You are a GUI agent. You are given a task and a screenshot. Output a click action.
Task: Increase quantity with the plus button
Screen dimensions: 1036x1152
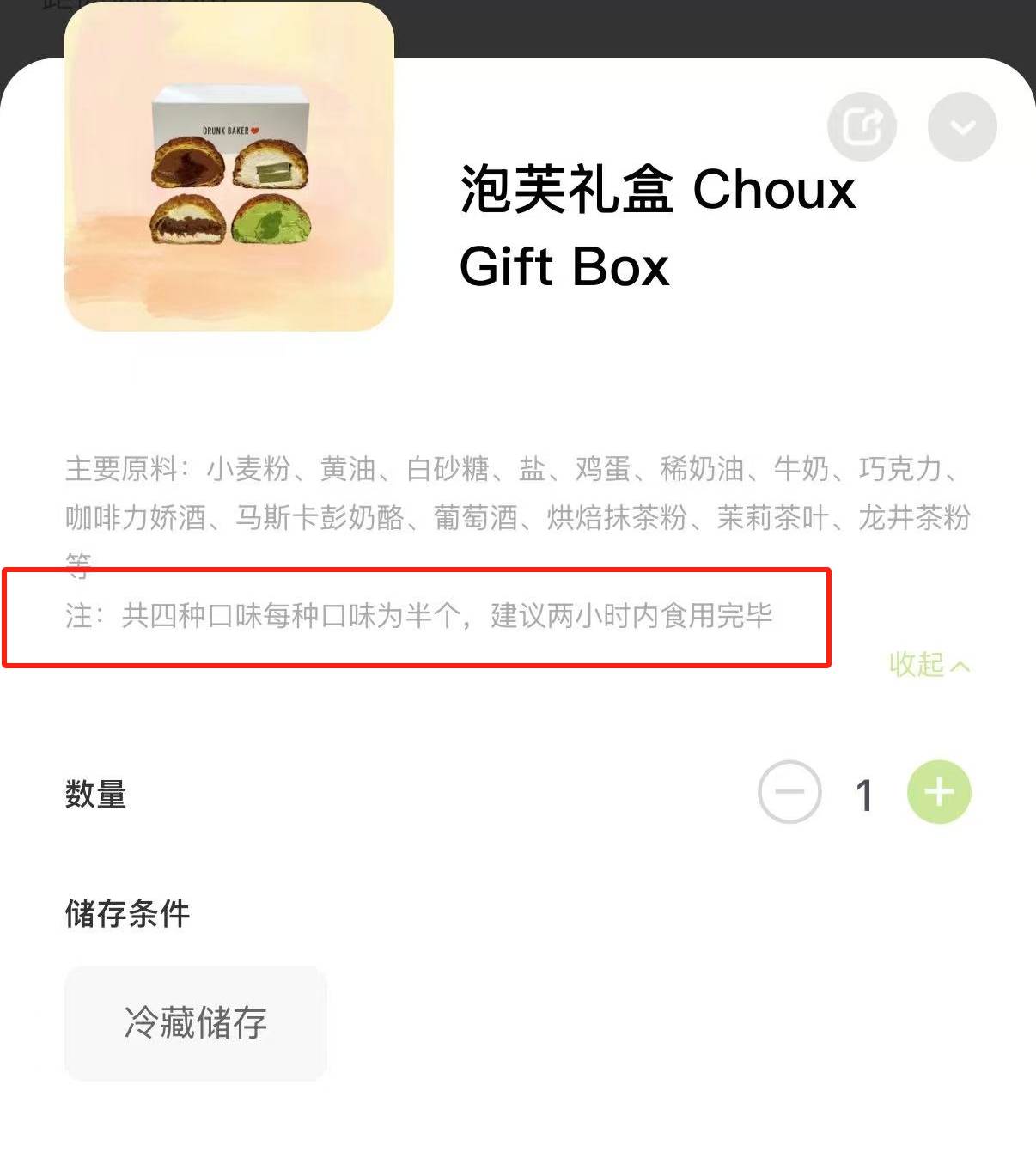(939, 792)
